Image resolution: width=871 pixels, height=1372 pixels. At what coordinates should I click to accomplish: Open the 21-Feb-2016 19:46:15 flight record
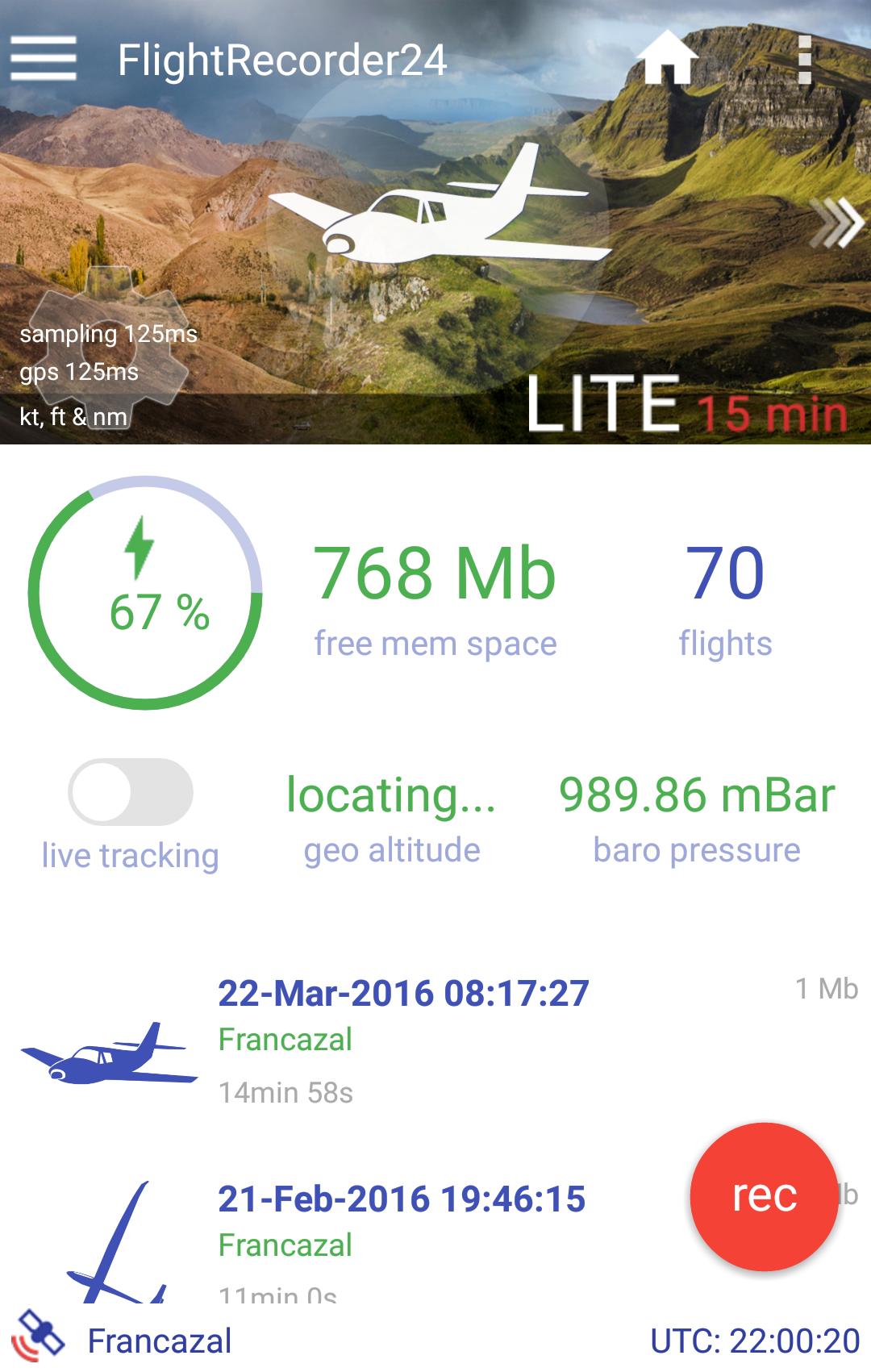[399, 1199]
